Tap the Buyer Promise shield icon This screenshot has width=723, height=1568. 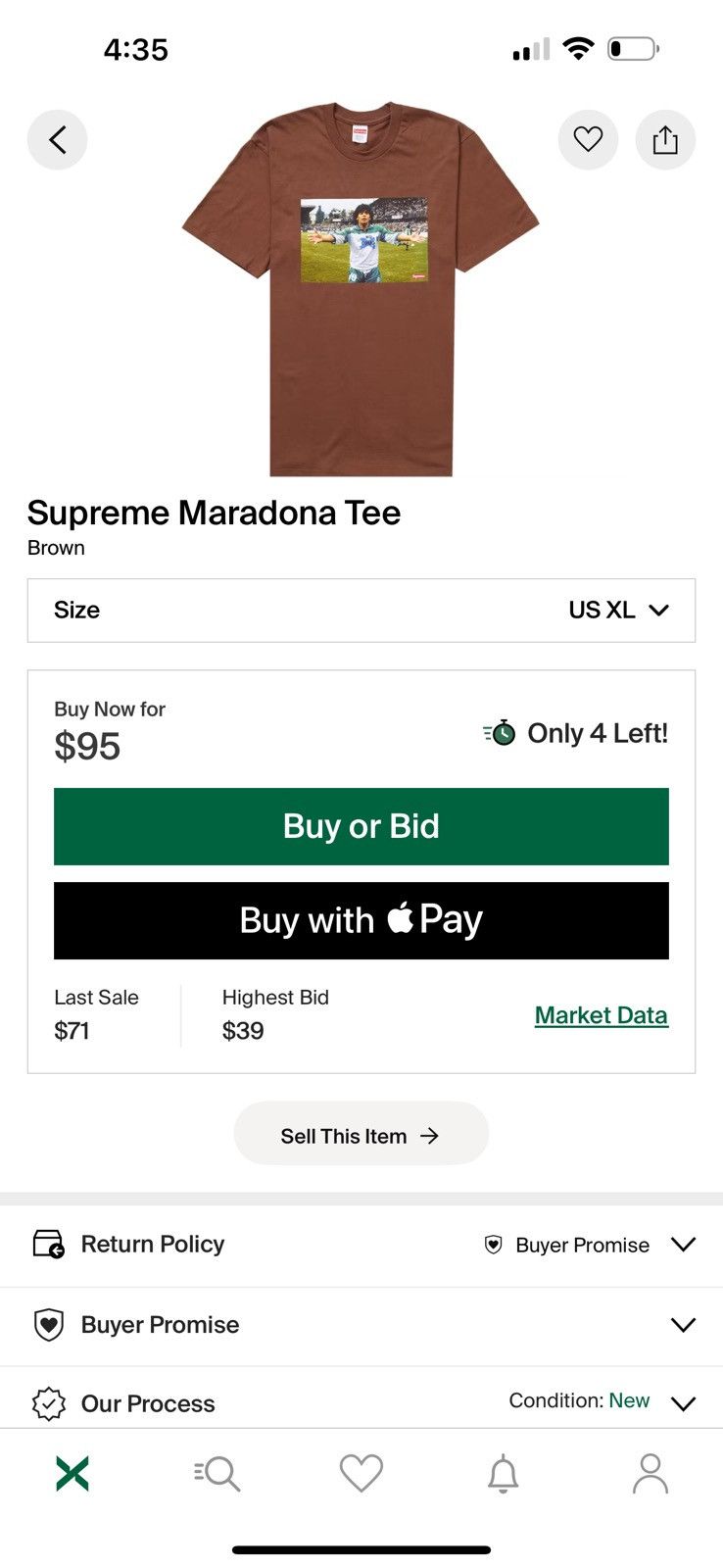pos(48,1325)
